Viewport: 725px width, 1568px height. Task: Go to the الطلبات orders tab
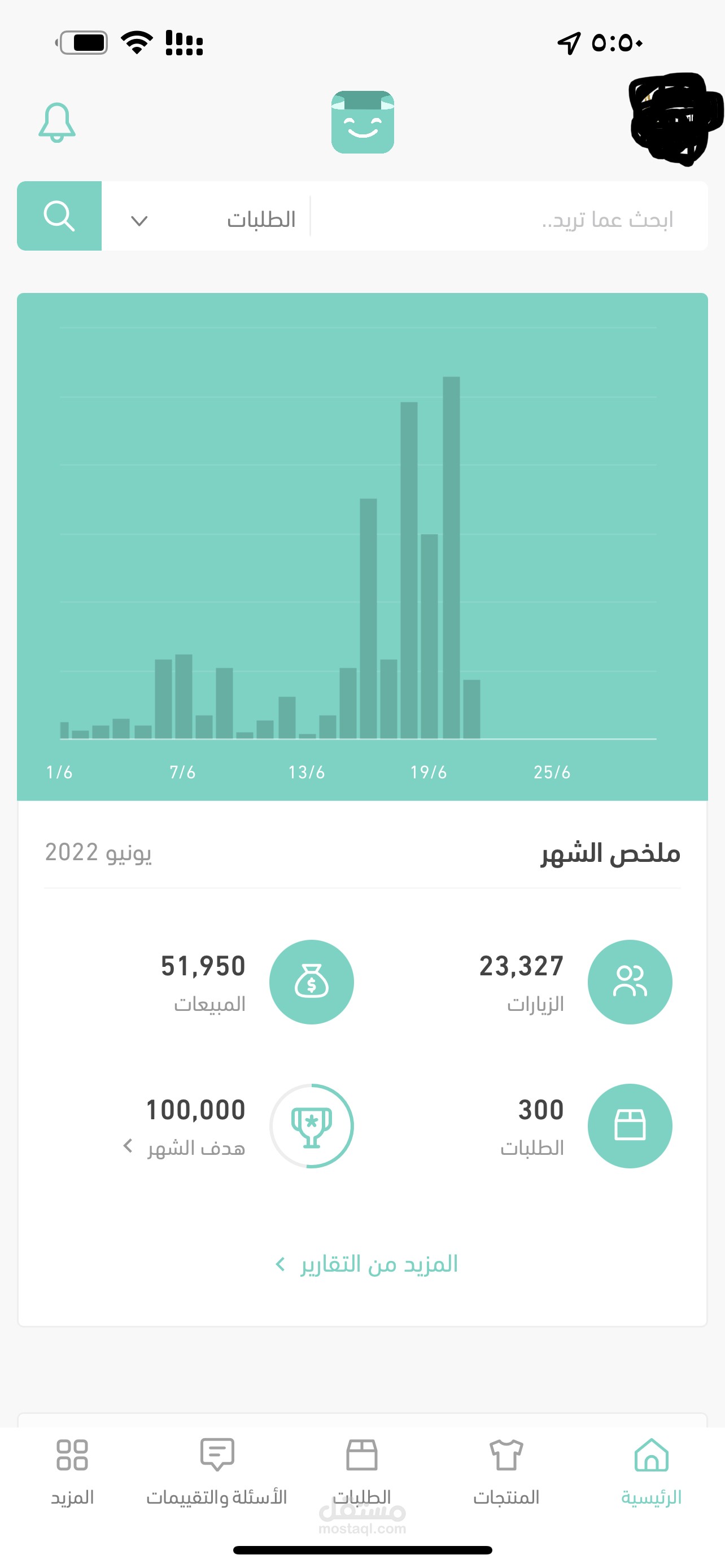[x=362, y=1469]
